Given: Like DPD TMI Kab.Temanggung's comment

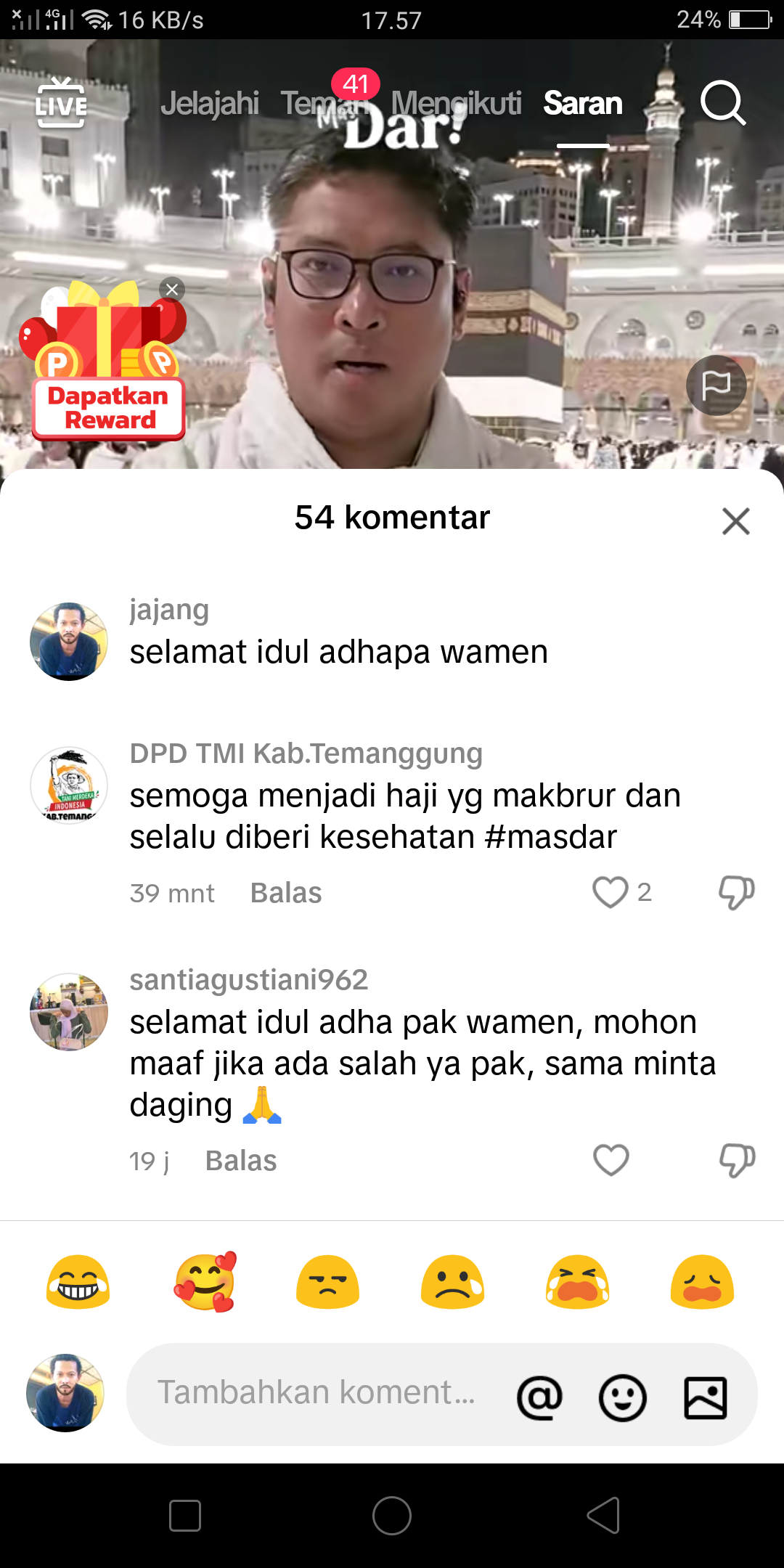Looking at the screenshot, I should click(611, 892).
